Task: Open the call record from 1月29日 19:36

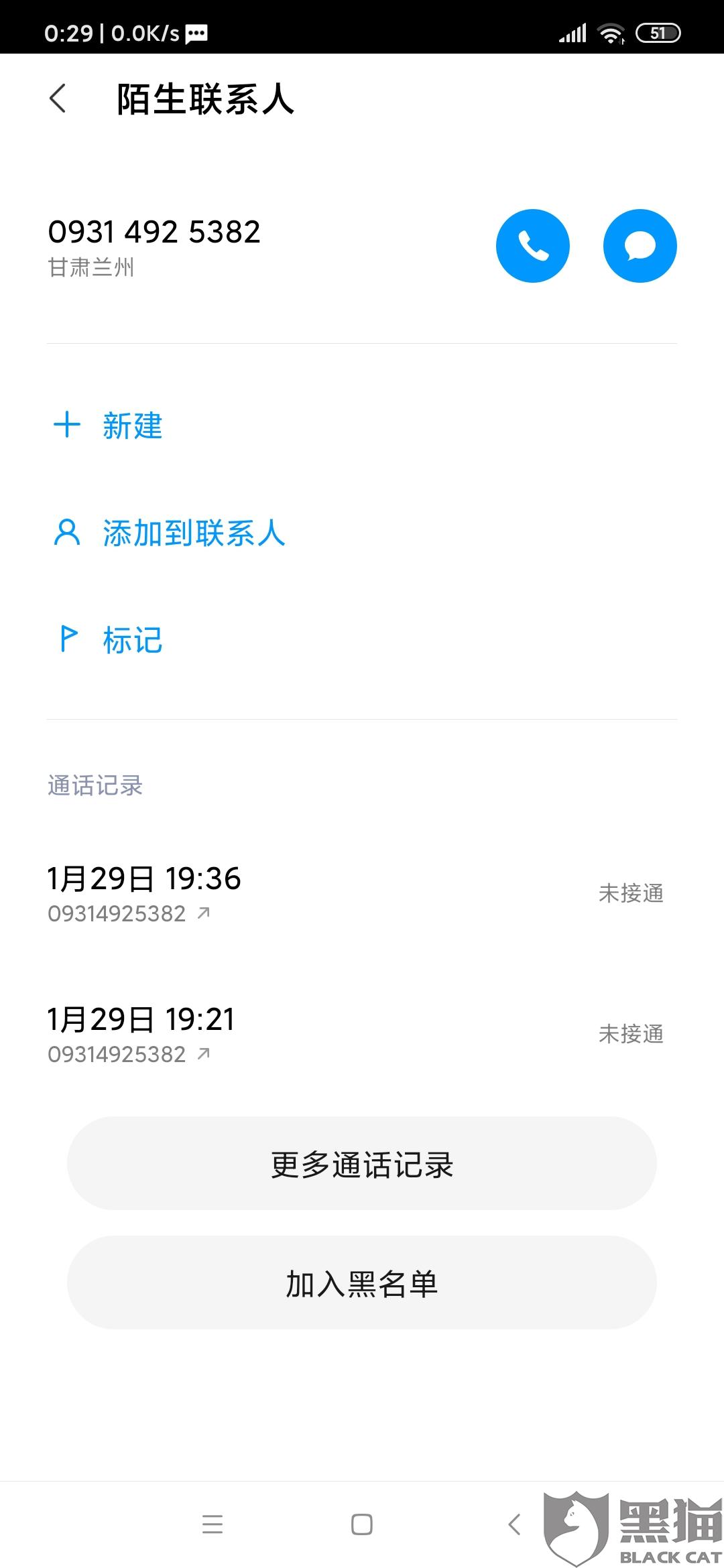Action: [355, 893]
